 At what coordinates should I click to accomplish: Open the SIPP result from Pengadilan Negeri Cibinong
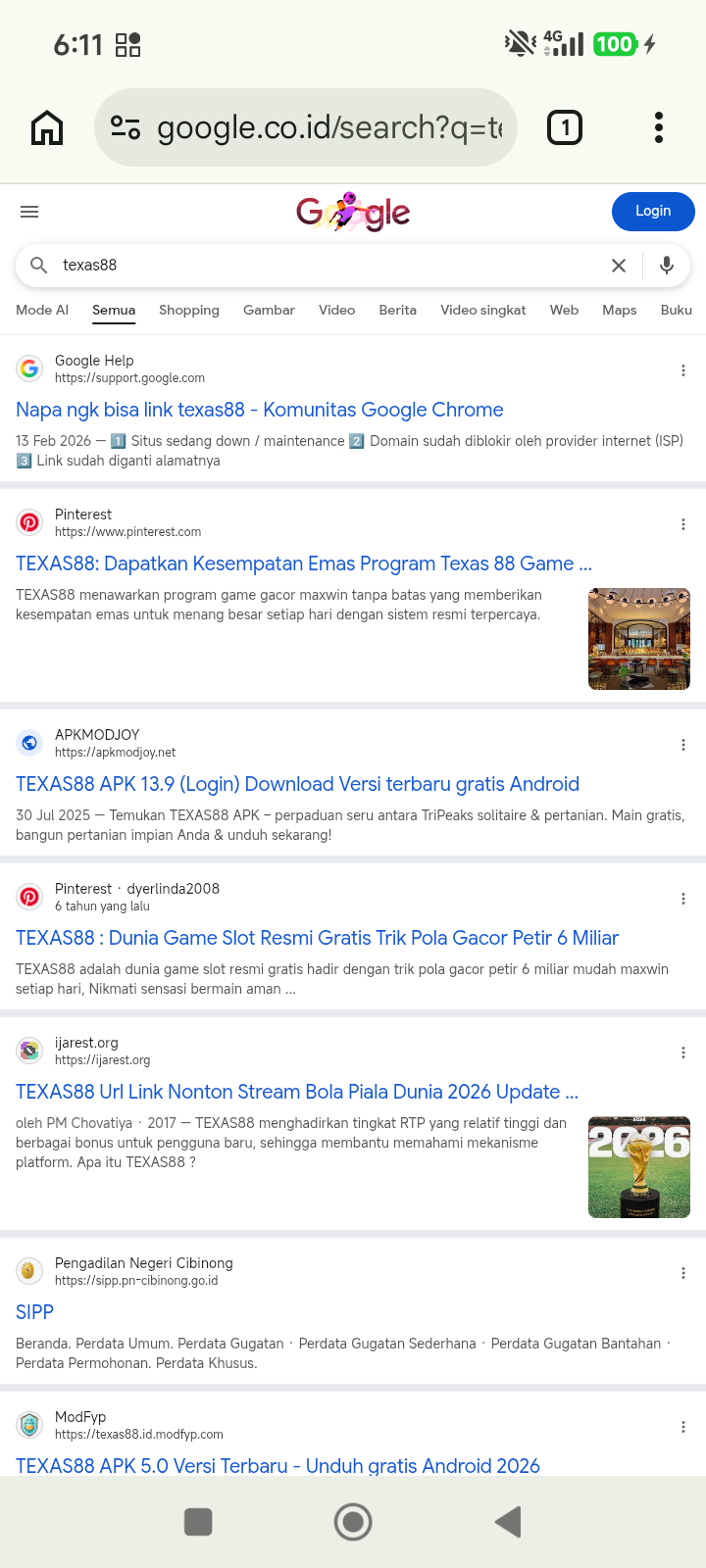(34, 1312)
